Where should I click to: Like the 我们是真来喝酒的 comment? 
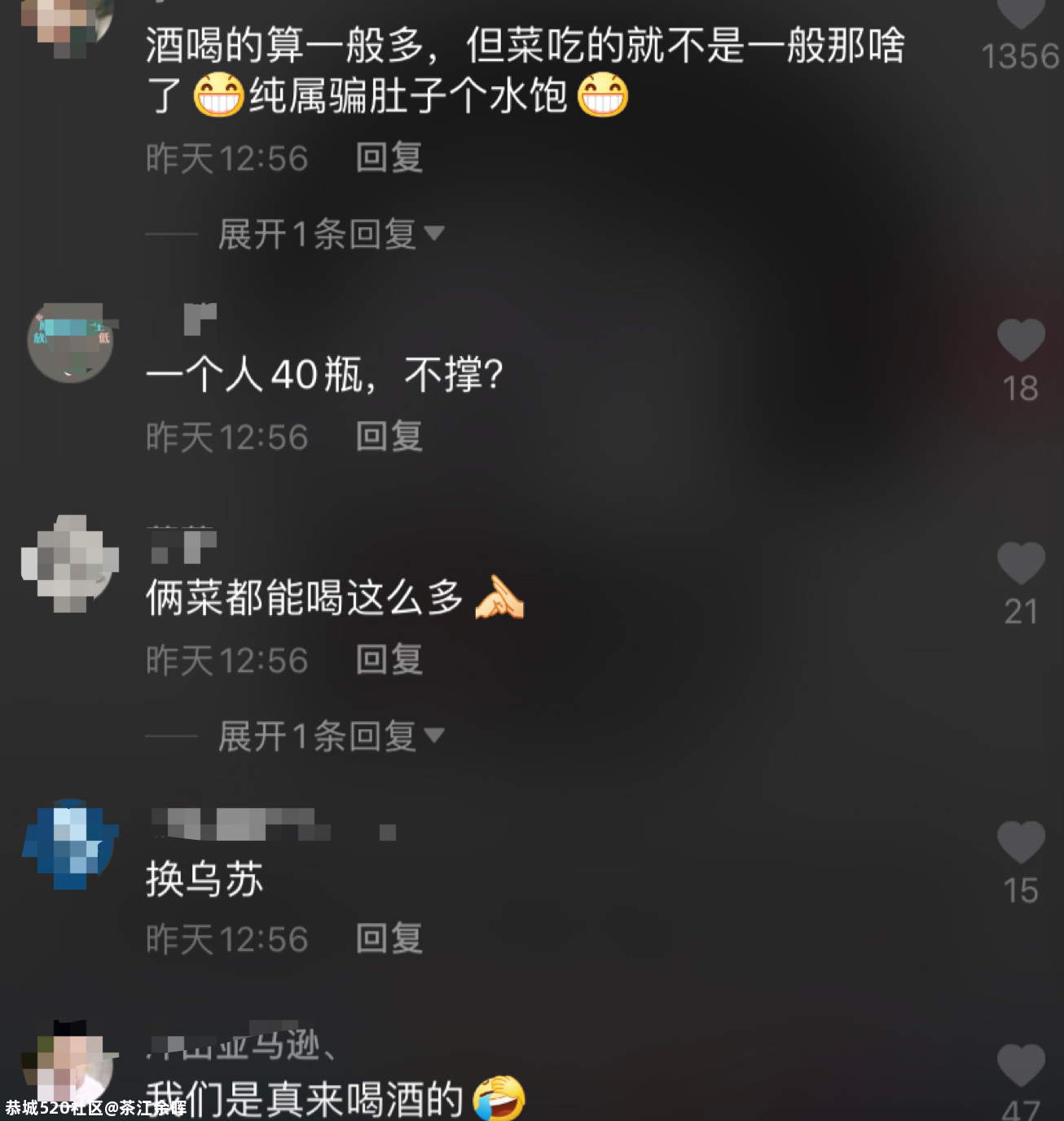coord(1021,1065)
